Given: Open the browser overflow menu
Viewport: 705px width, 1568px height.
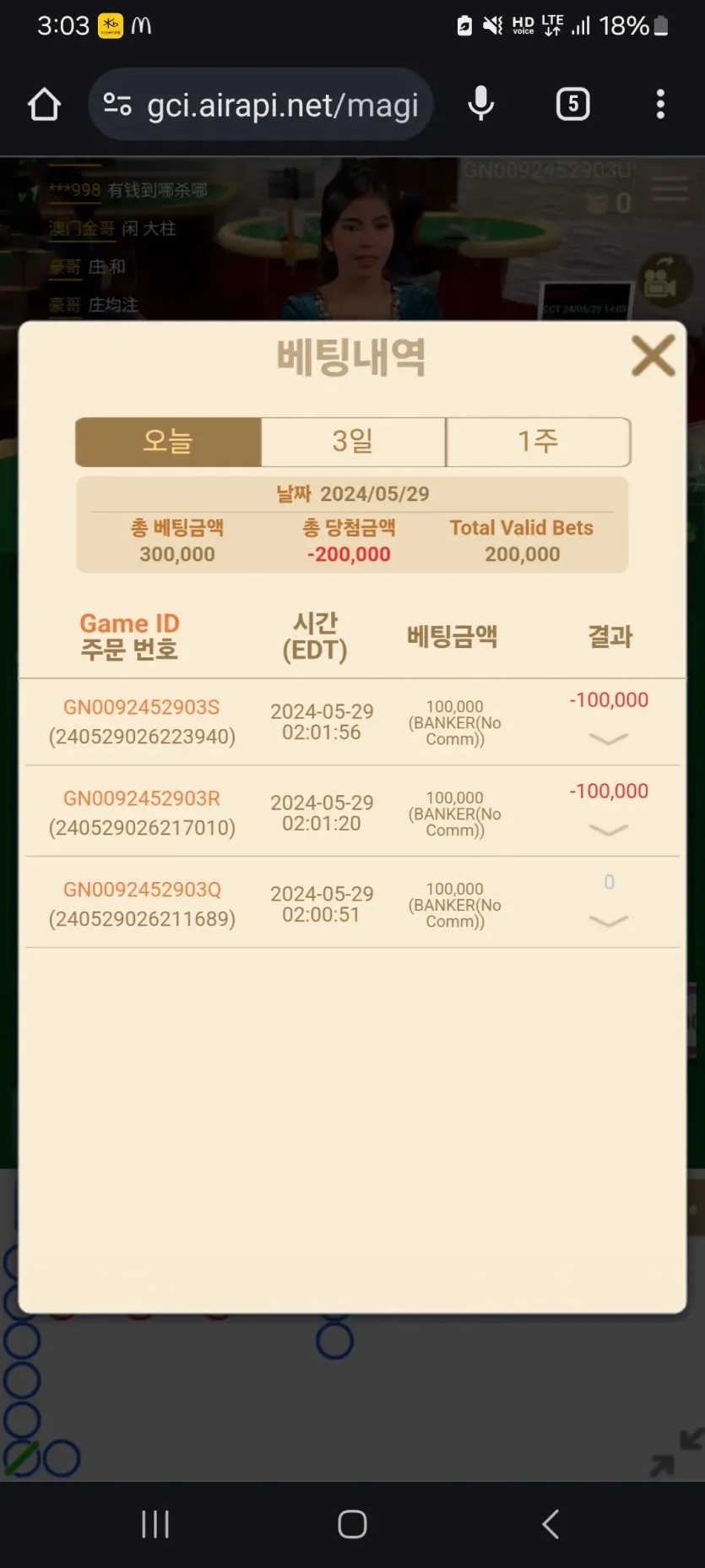Looking at the screenshot, I should click(660, 105).
